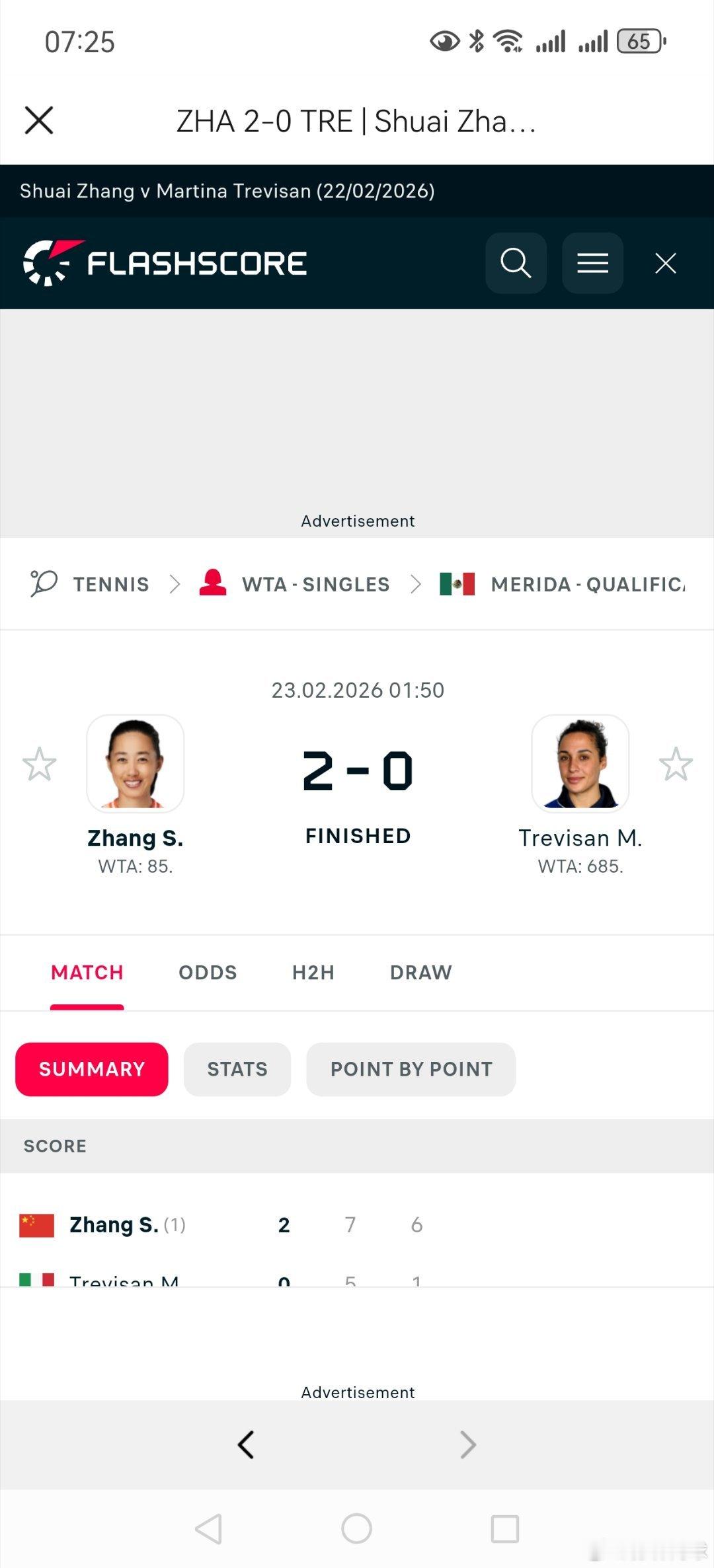Viewport: 714px width, 1568px height.
Task: Click the tennis racket breadcrumb icon
Action: [x=41, y=584]
